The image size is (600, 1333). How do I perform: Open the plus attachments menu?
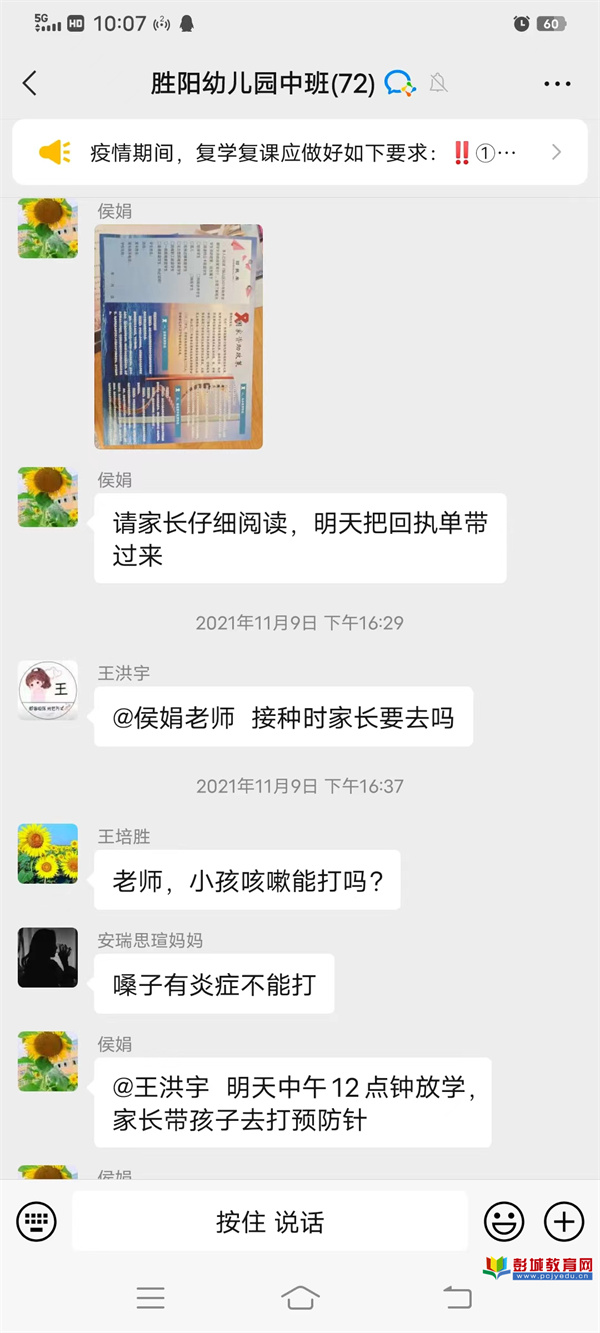point(563,1221)
